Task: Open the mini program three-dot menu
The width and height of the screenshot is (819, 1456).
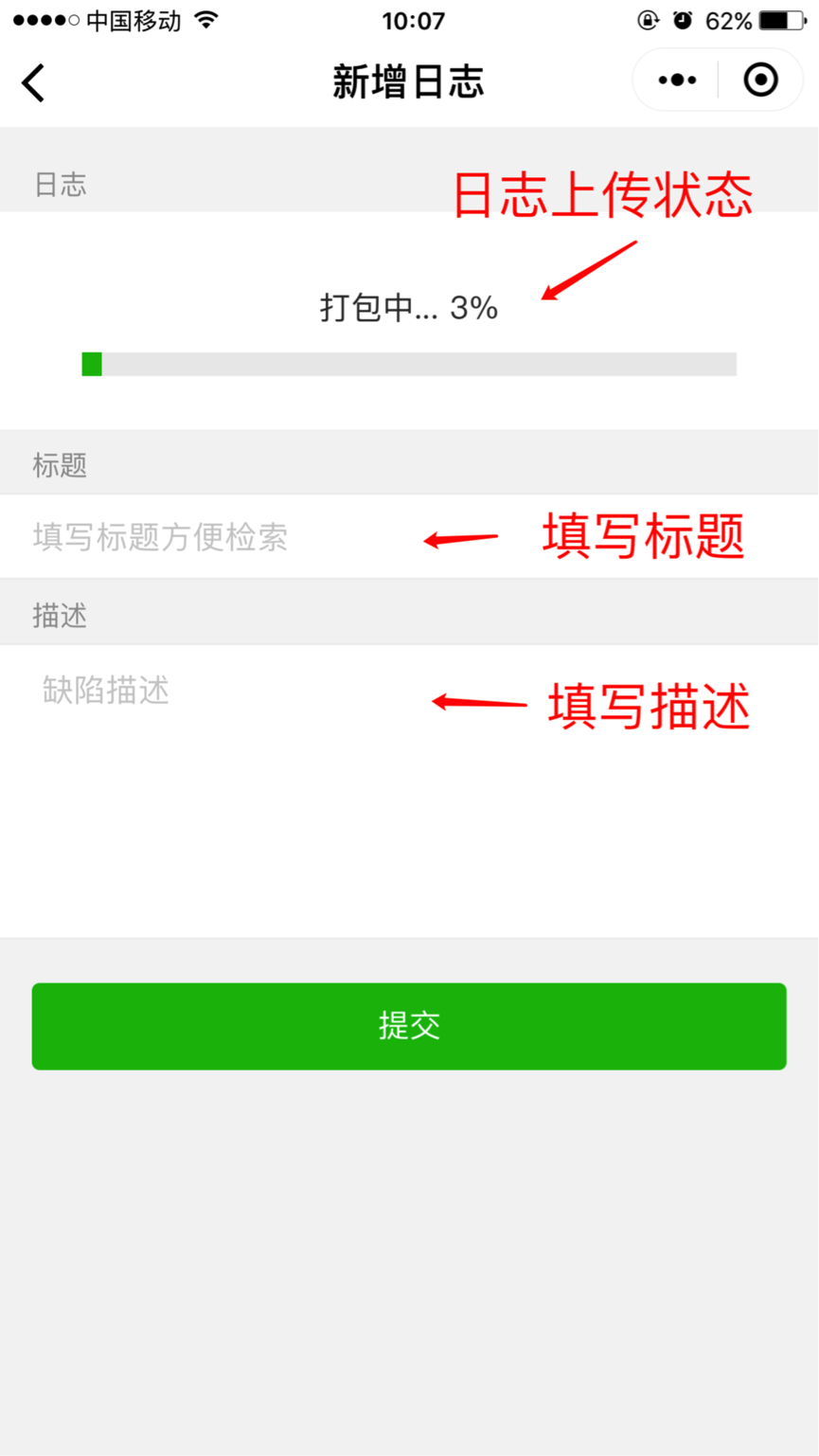Action: 677,81
